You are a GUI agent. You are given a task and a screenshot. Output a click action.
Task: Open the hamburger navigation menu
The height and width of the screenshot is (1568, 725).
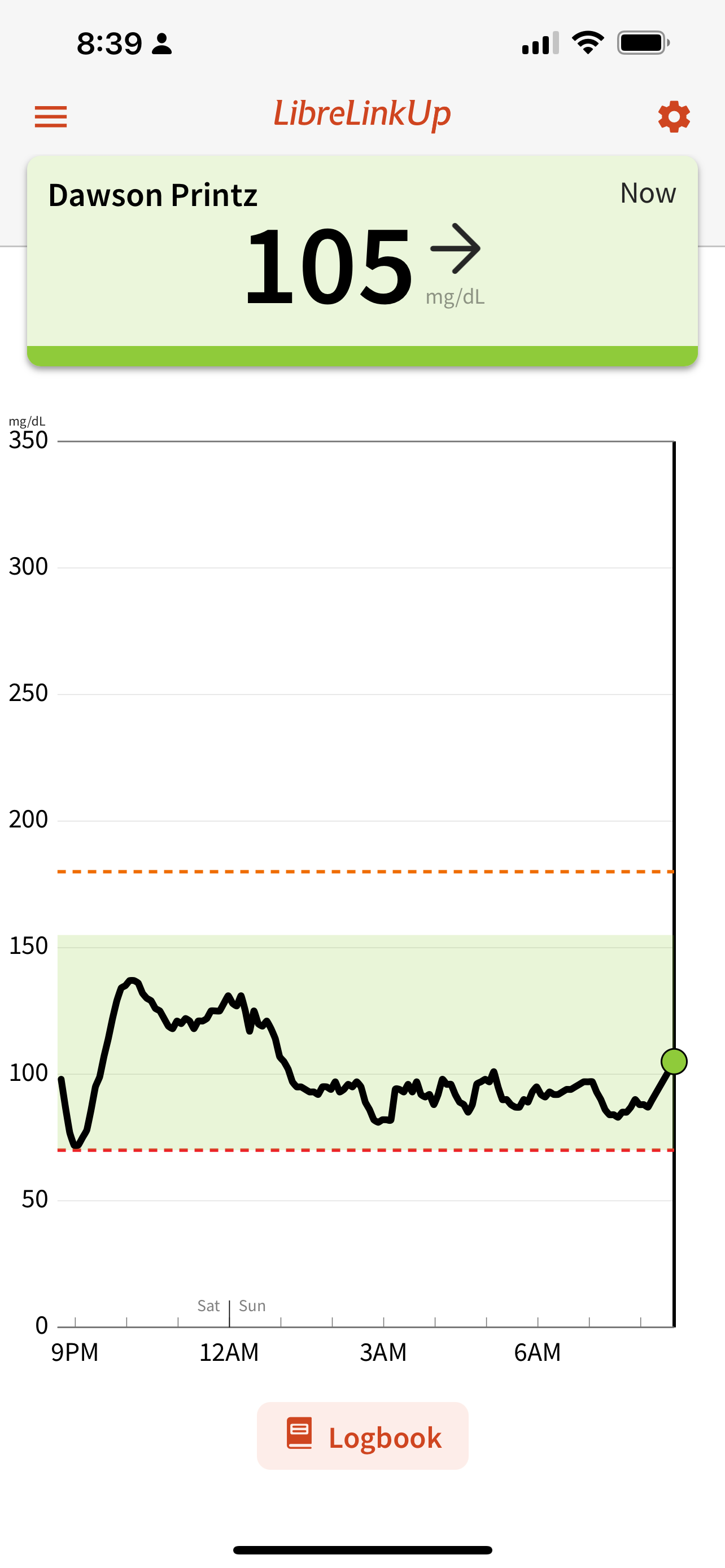50,116
